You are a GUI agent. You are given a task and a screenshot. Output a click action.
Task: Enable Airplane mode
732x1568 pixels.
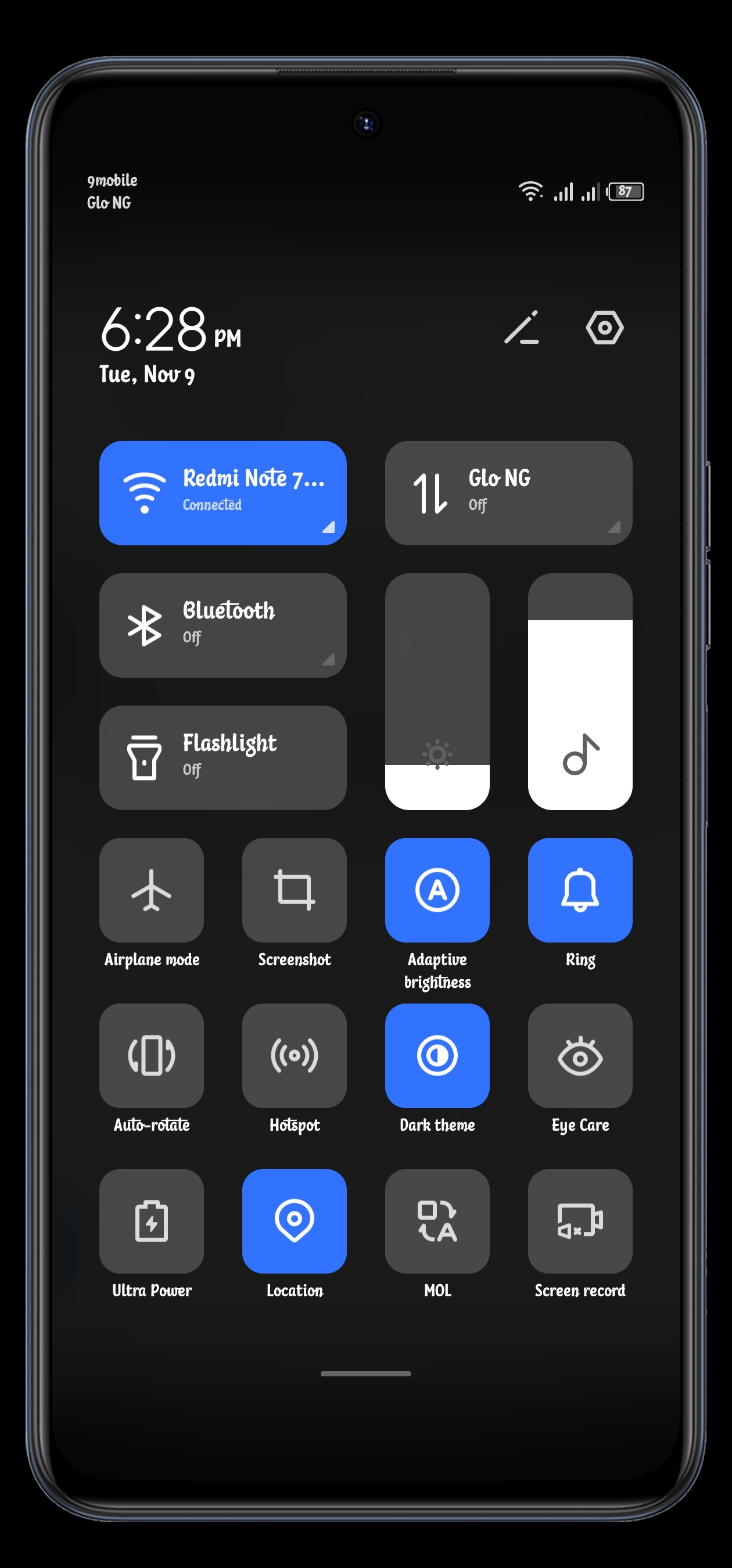(152, 890)
